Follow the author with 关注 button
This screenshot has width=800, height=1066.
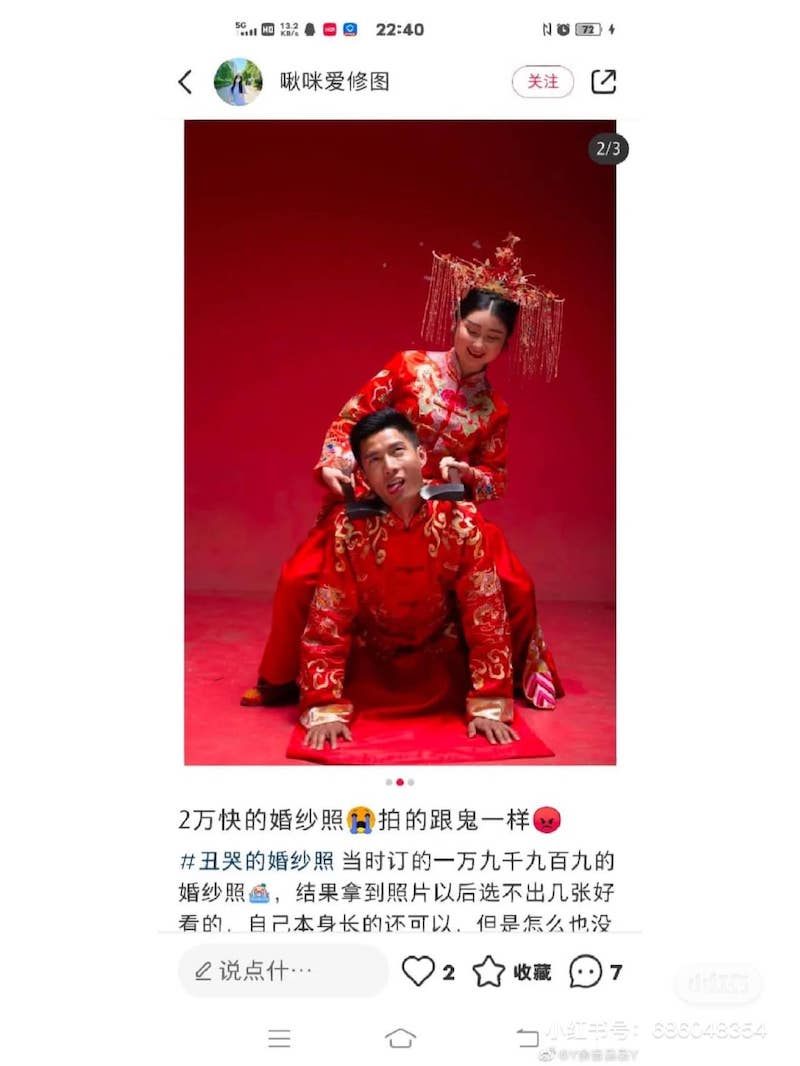pos(542,82)
